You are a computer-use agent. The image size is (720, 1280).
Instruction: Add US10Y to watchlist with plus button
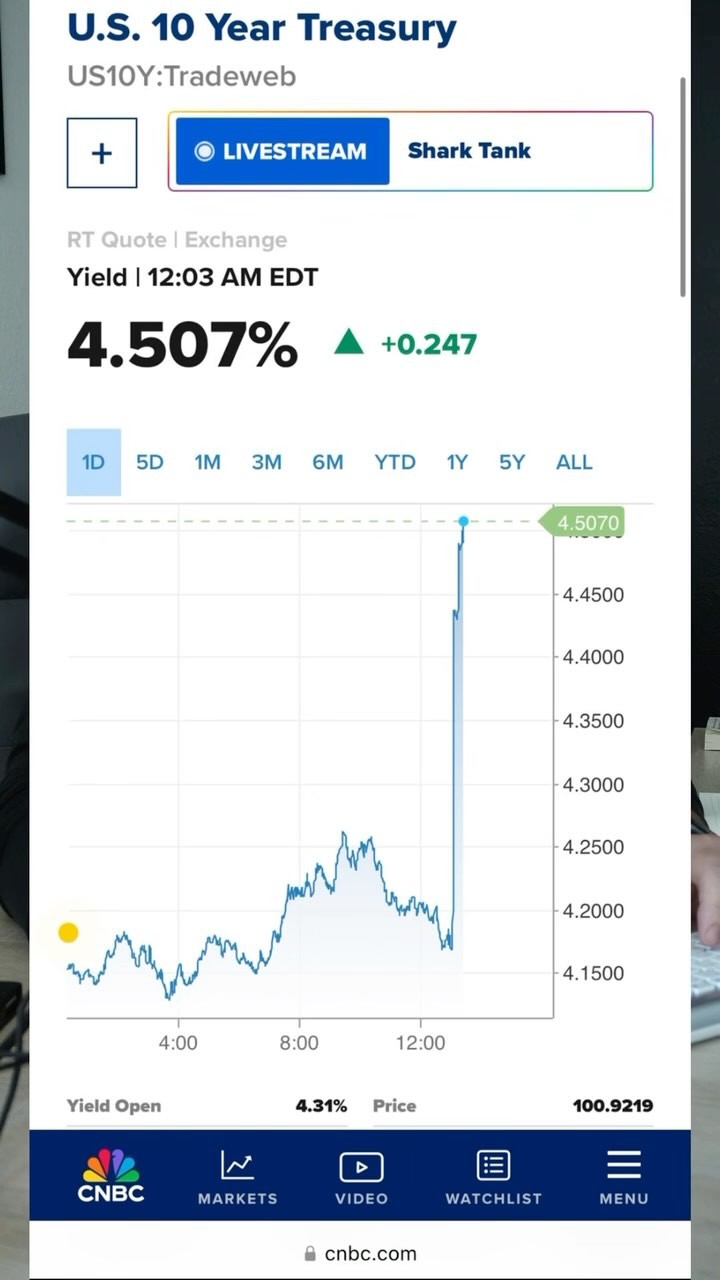pos(102,153)
